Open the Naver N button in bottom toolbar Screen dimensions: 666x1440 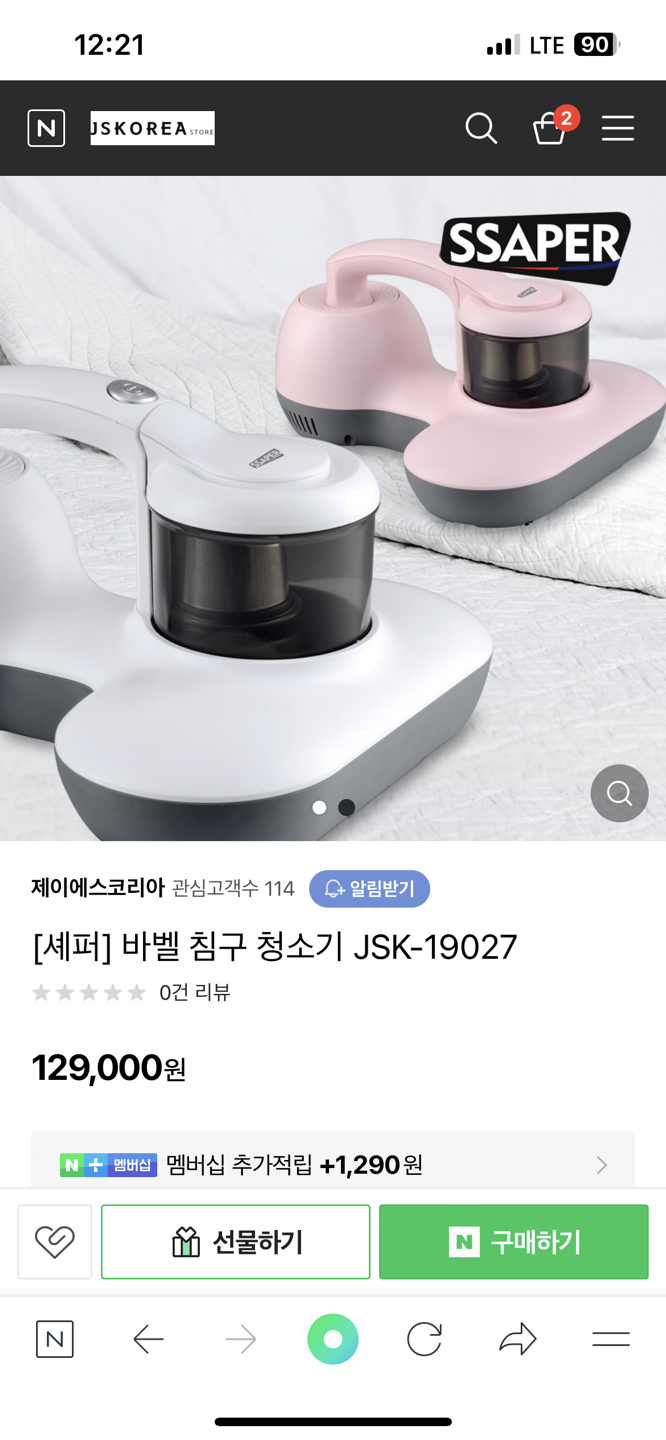tap(55, 1339)
